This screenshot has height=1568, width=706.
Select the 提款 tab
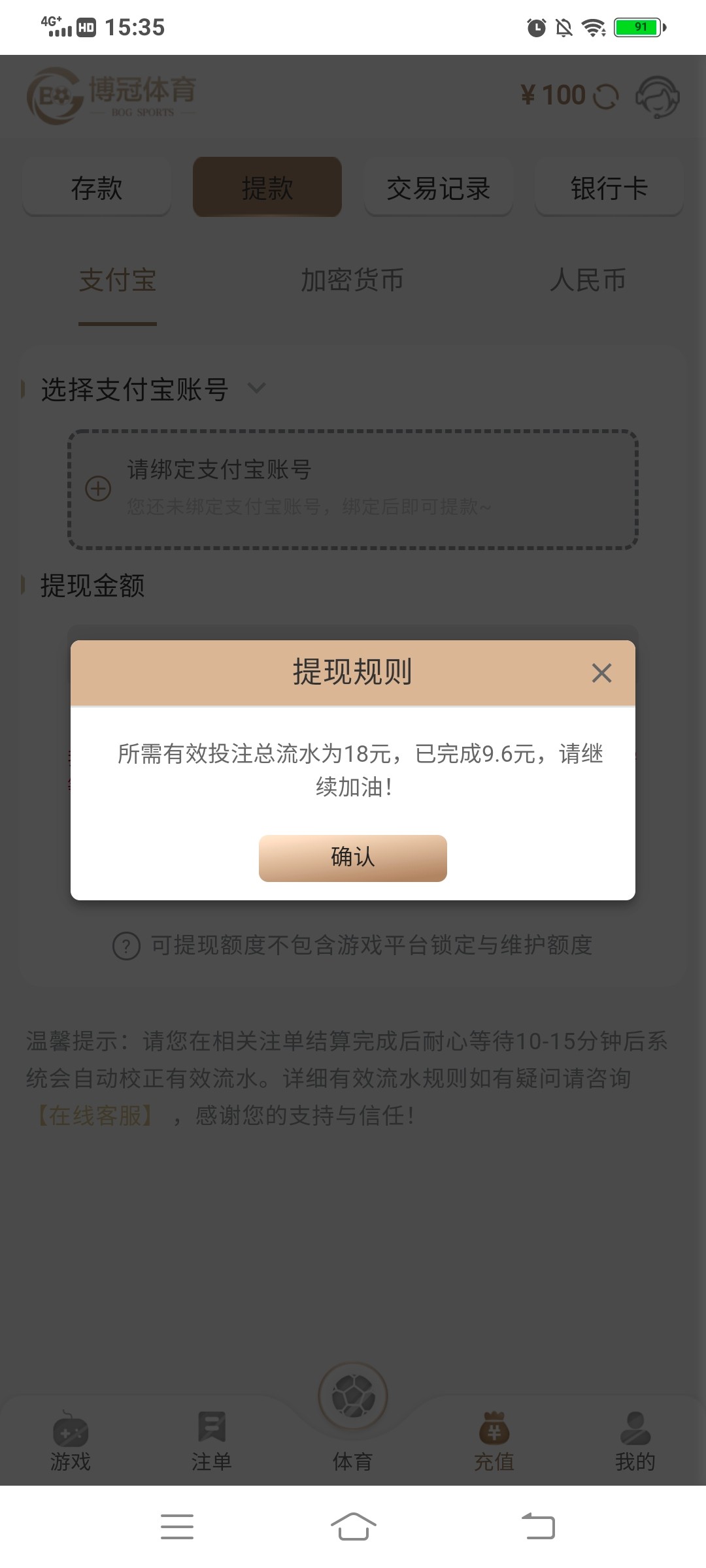click(267, 188)
